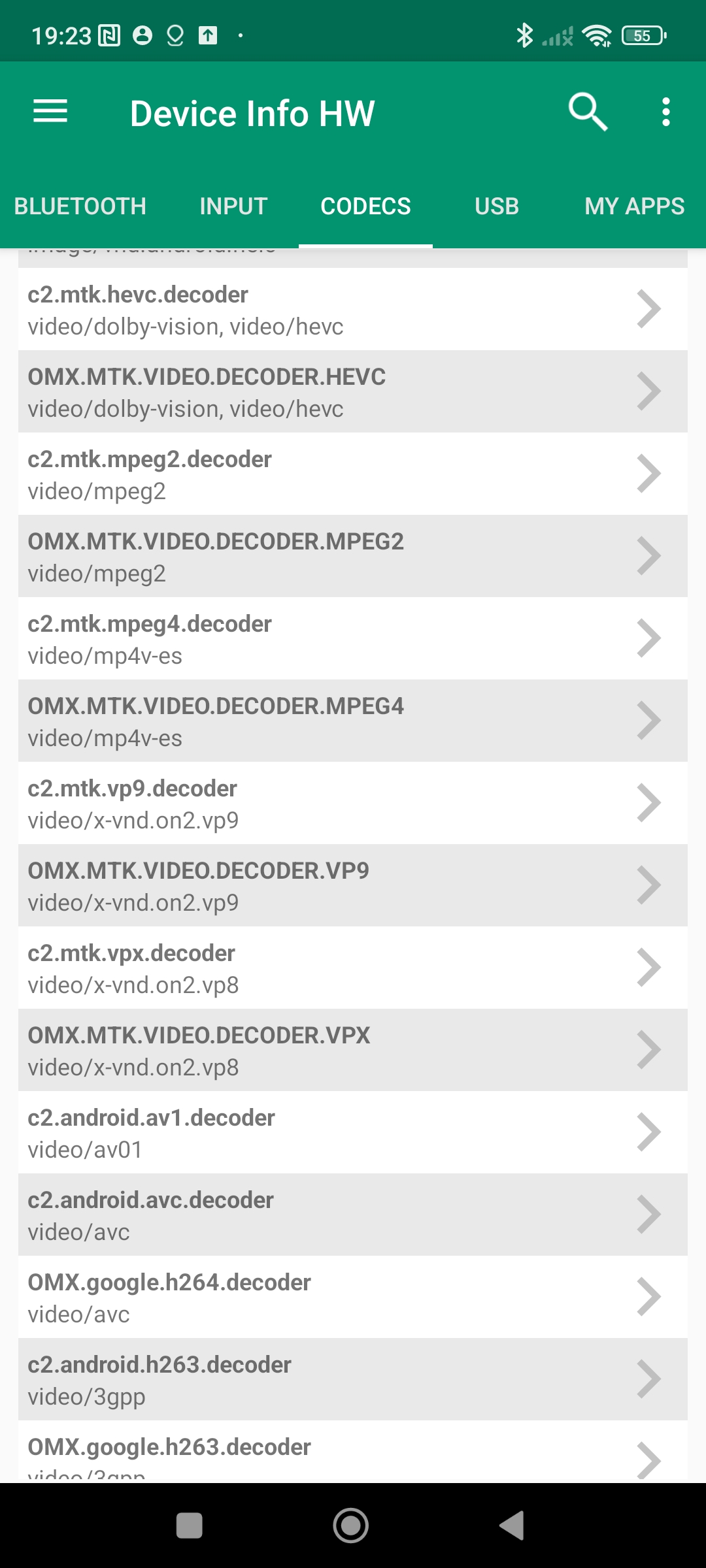Open OMX.MTK.VIDEO.DECODER.MPEG2 entry

353,557
